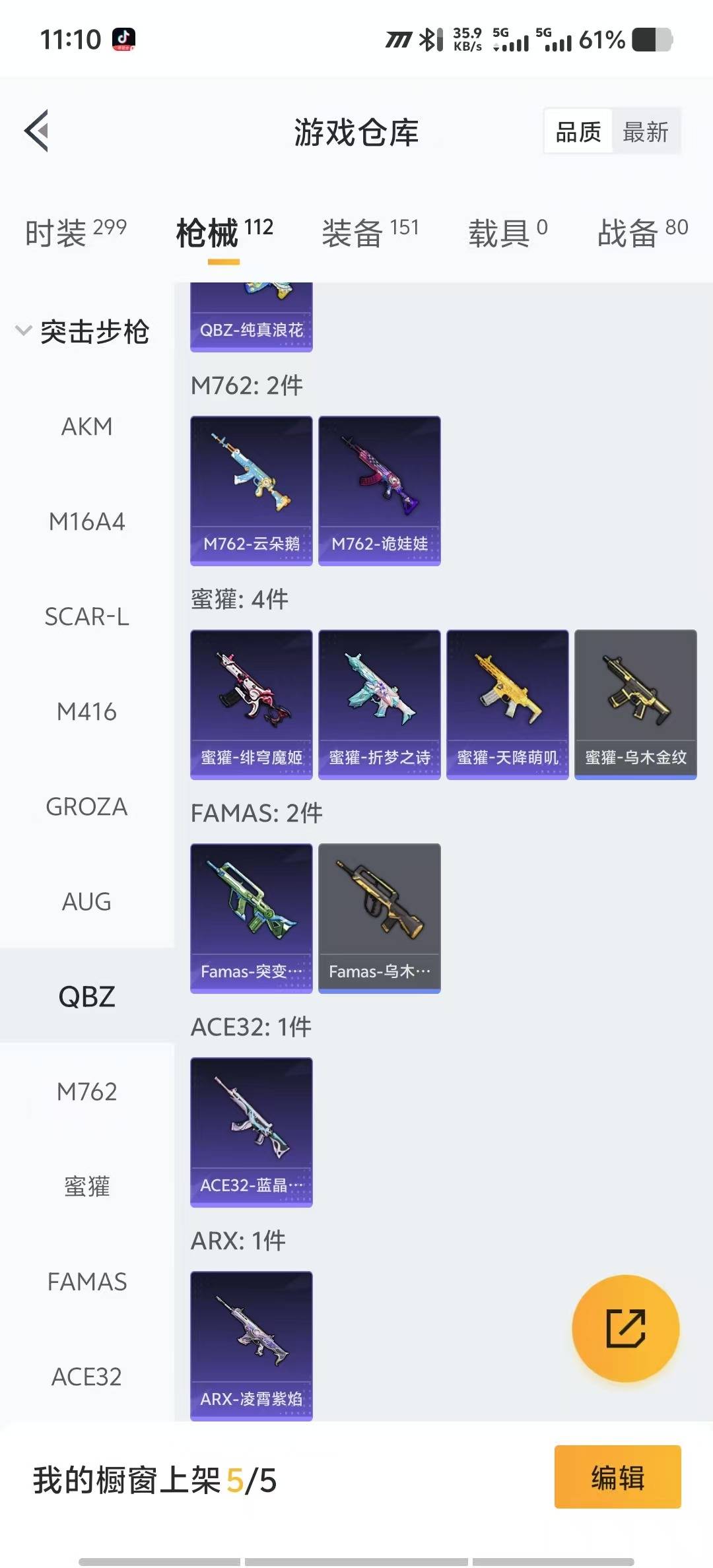The width and height of the screenshot is (713, 1568).
Task: Tap the orange share floating button
Action: pos(625,1328)
